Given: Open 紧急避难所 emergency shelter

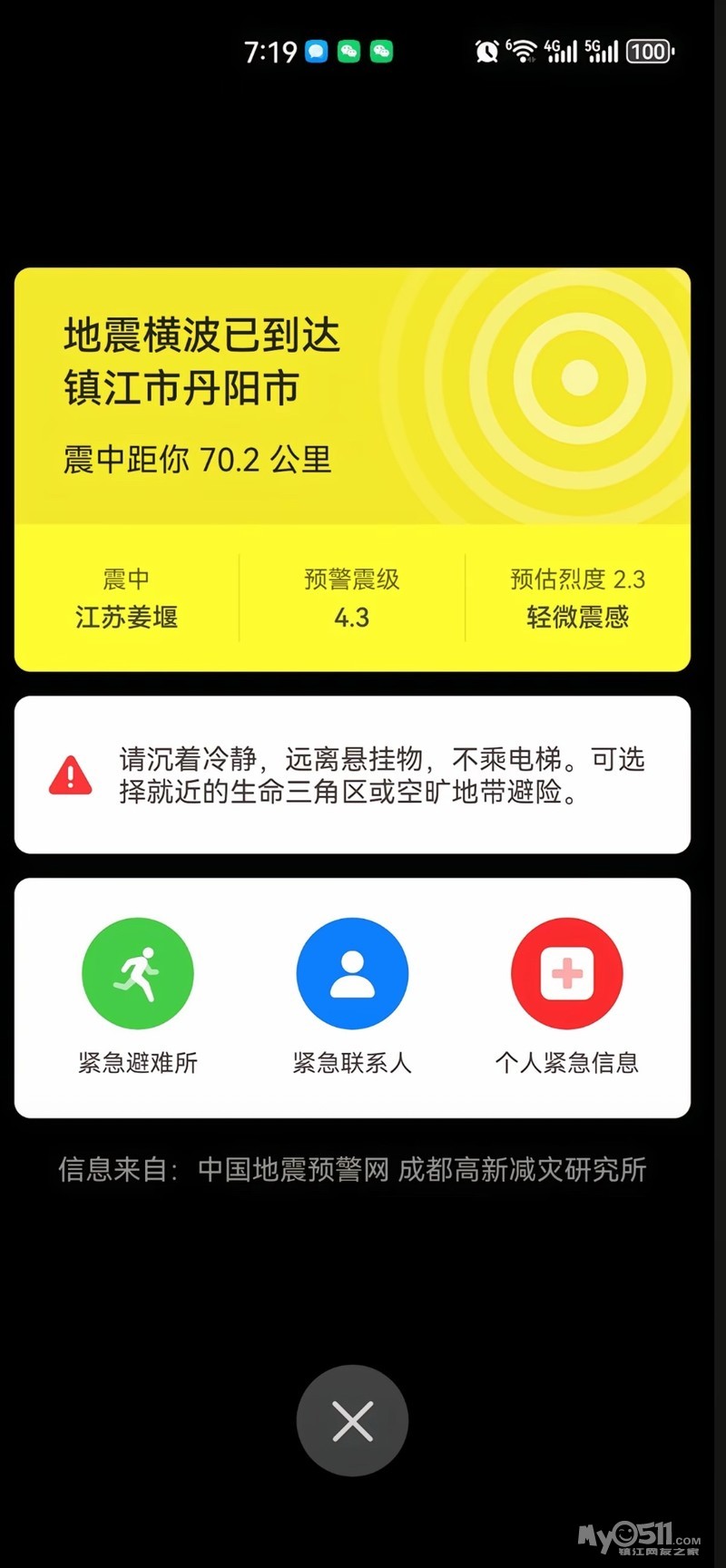Looking at the screenshot, I should pos(138,974).
